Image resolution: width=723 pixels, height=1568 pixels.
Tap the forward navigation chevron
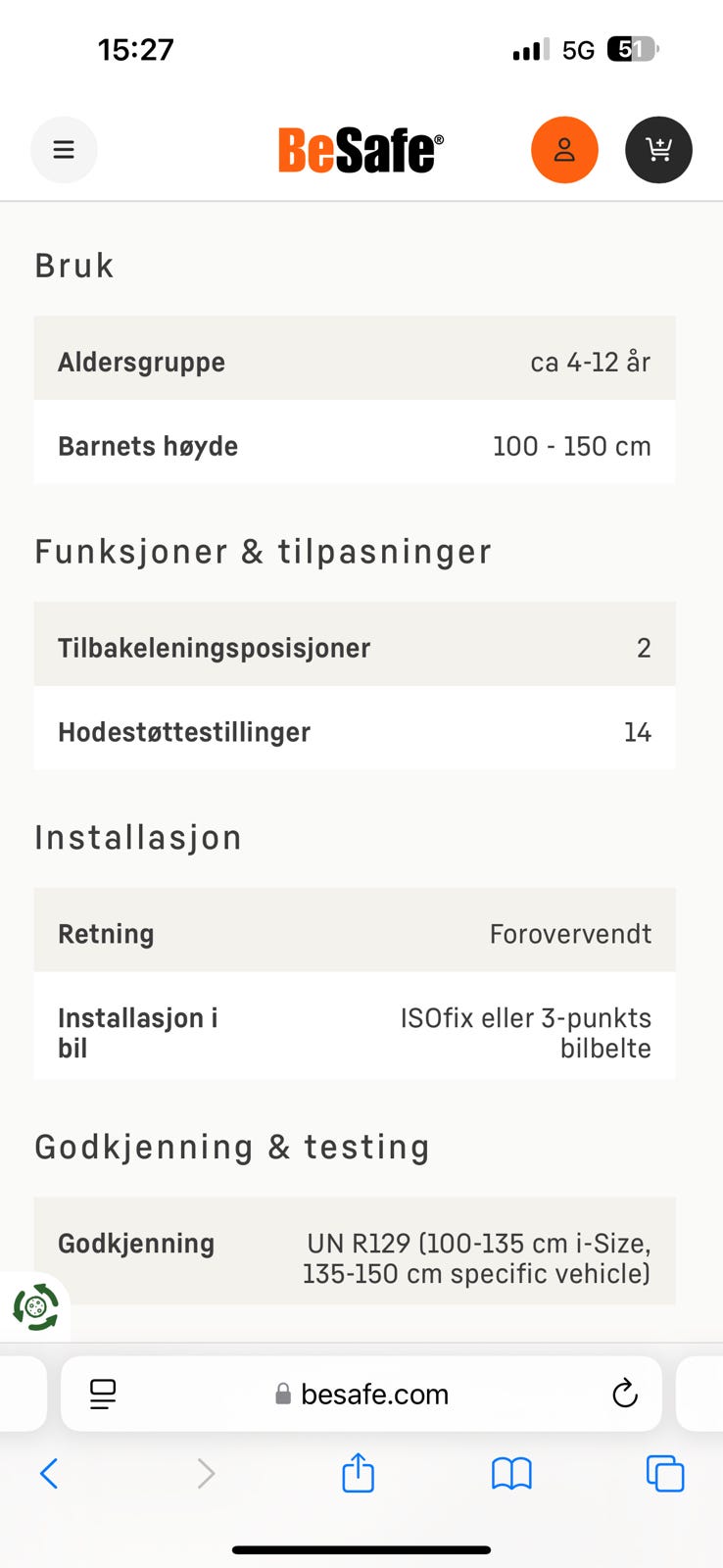click(x=205, y=1473)
